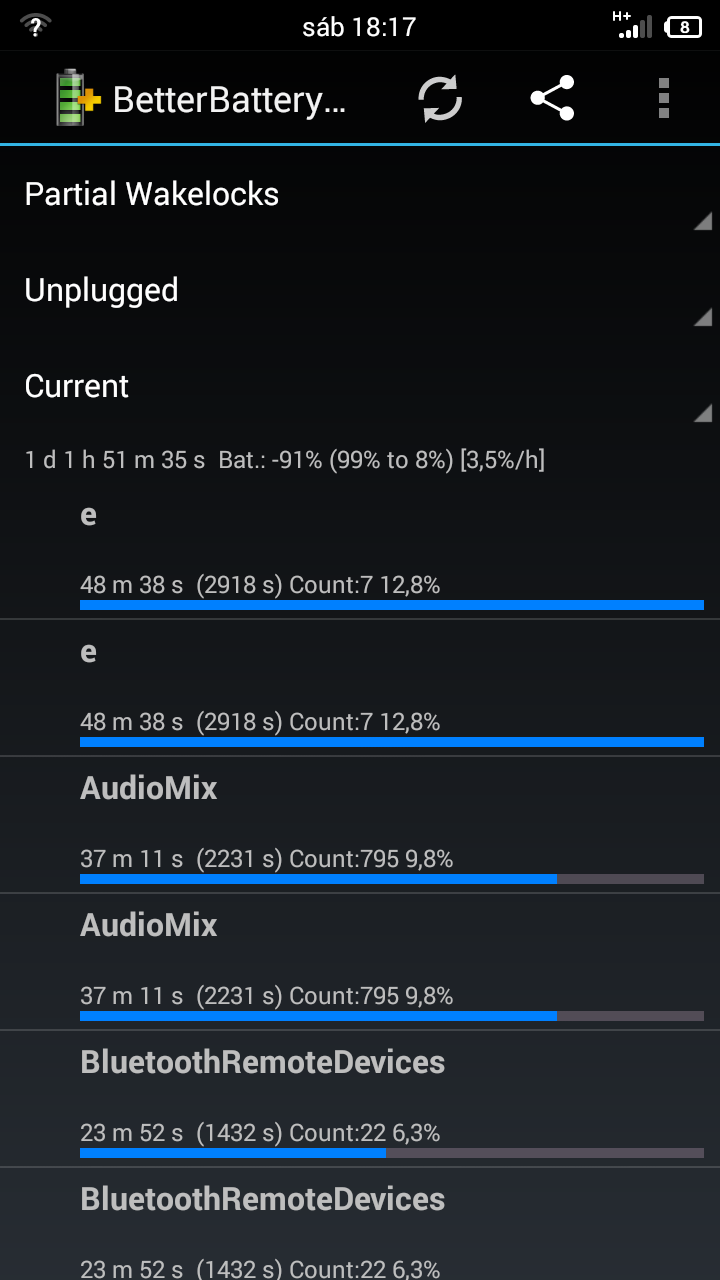This screenshot has height=1280, width=720.
Task: Open the Current dropdown selector
Action: tap(360, 386)
